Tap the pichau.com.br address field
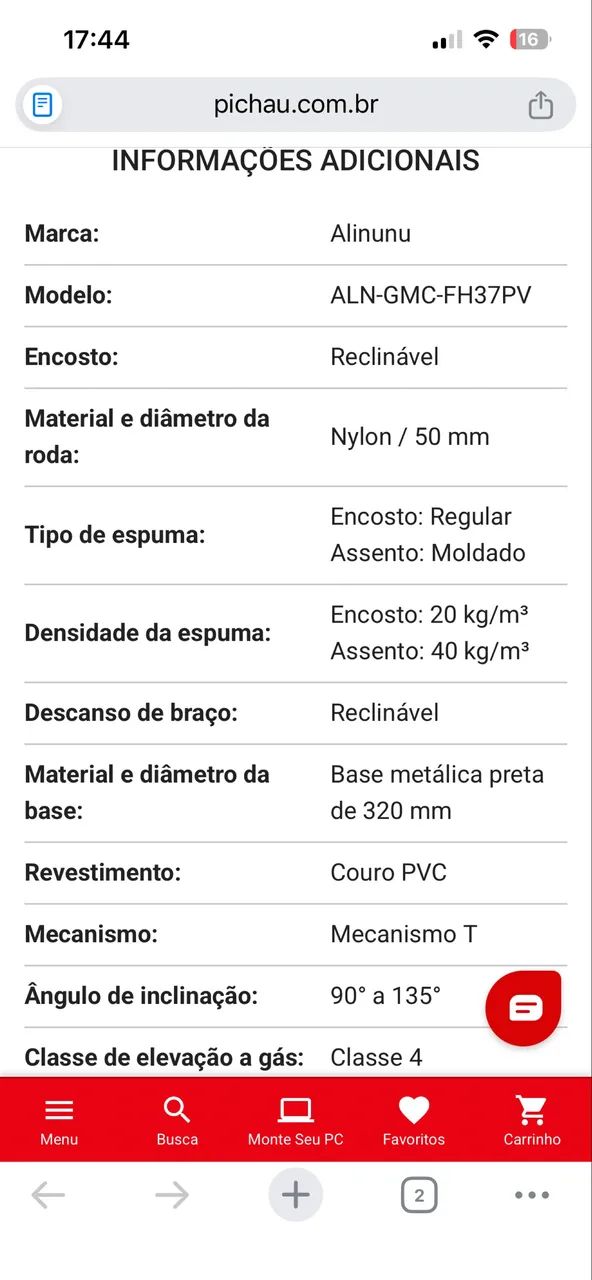Image resolution: width=592 pixels, height=1280 pixels. [x=296, y=105]
